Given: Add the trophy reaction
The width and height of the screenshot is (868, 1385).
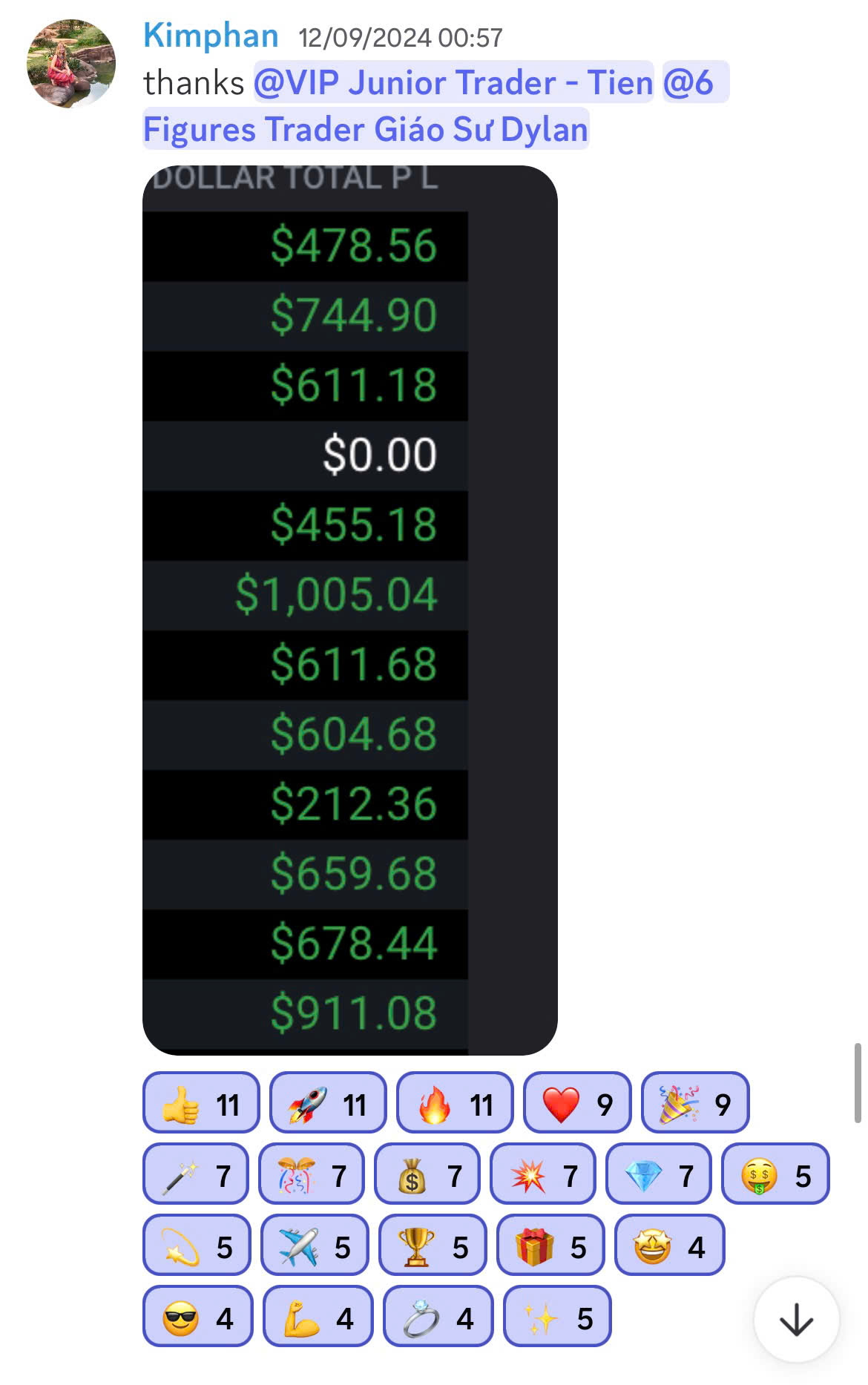Looking at the screenshot, I should click(x=433, y=1245).
